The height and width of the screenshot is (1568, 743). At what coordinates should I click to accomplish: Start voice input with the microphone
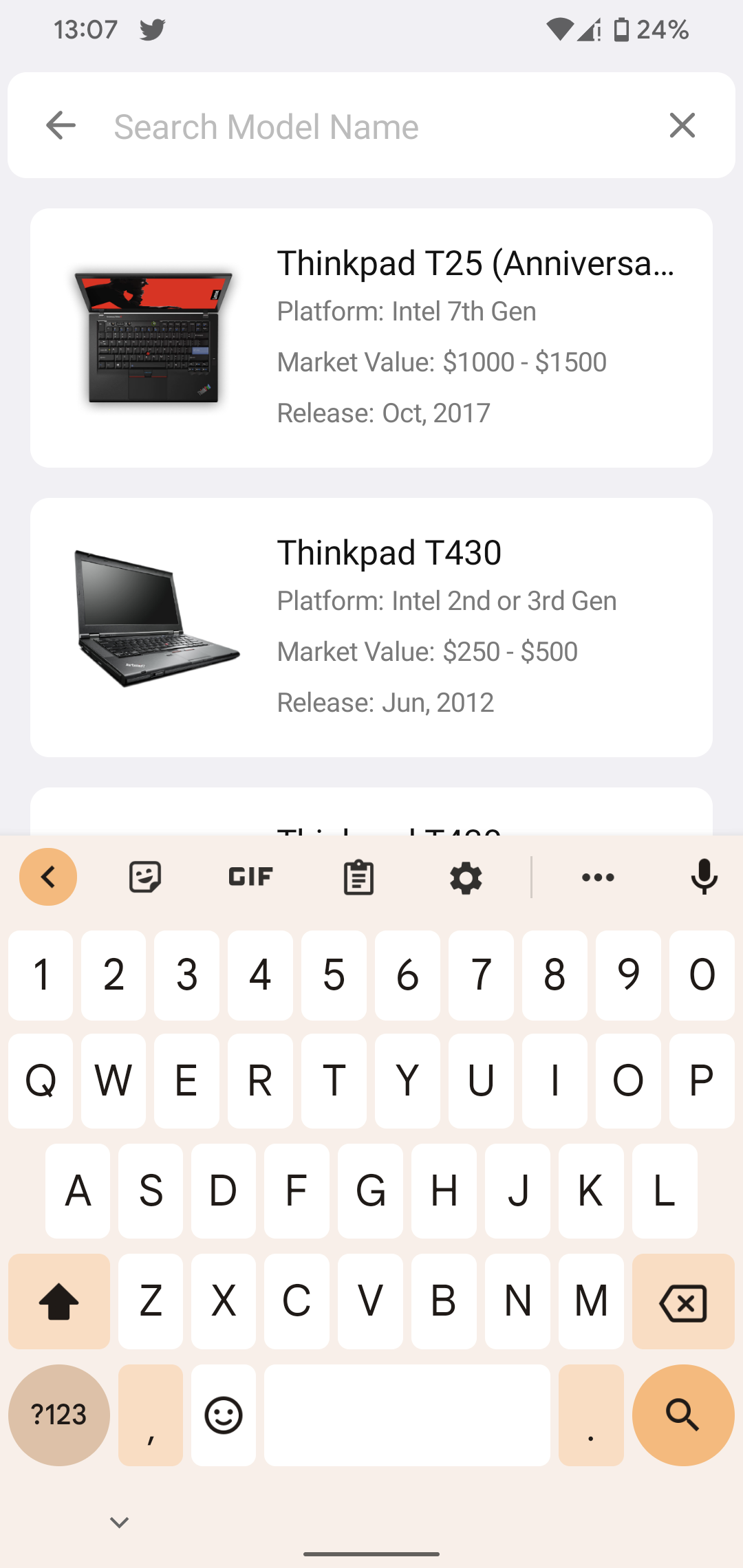pos(704,877)
